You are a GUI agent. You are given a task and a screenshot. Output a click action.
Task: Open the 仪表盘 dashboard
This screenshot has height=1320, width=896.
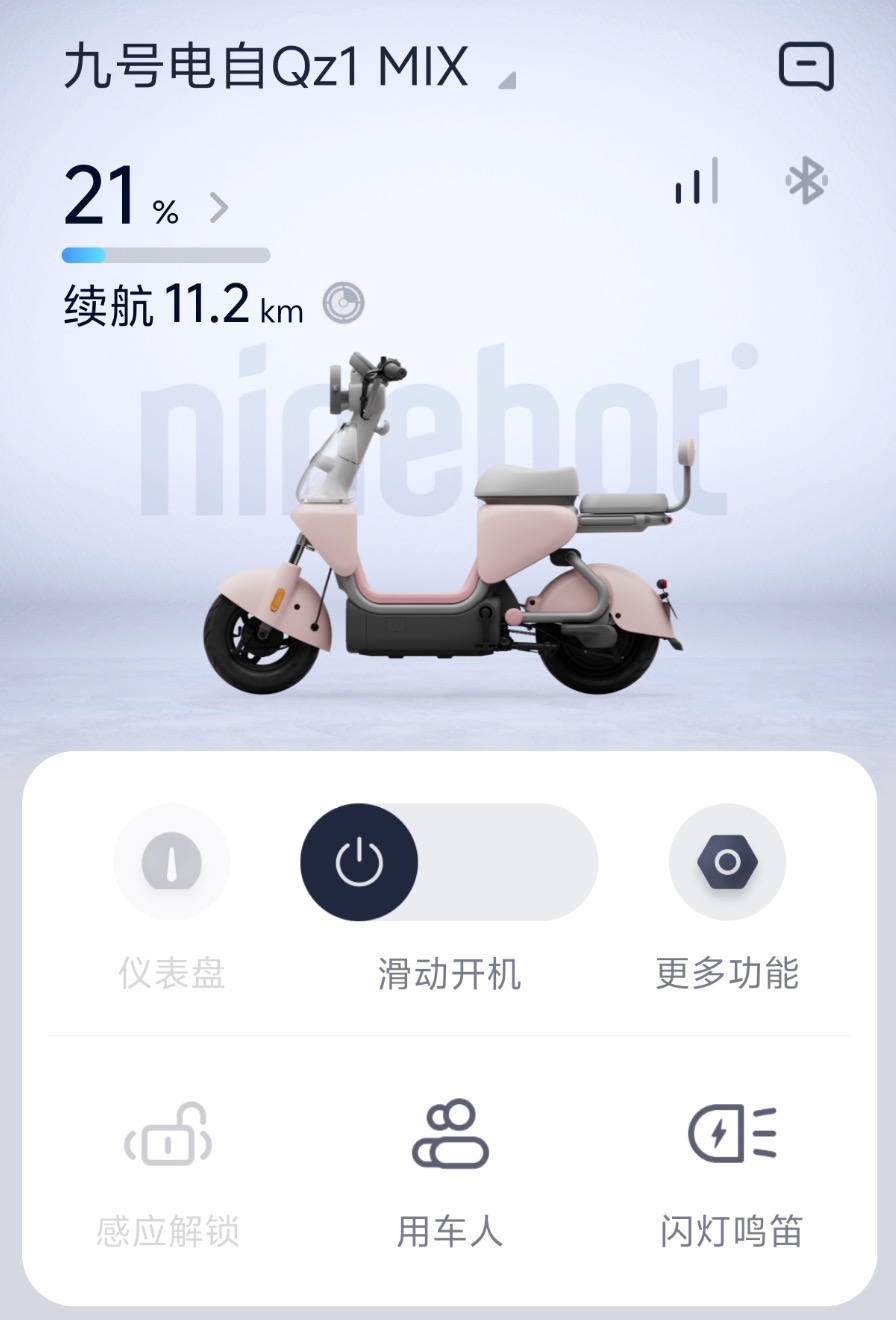tap(172, 862)
